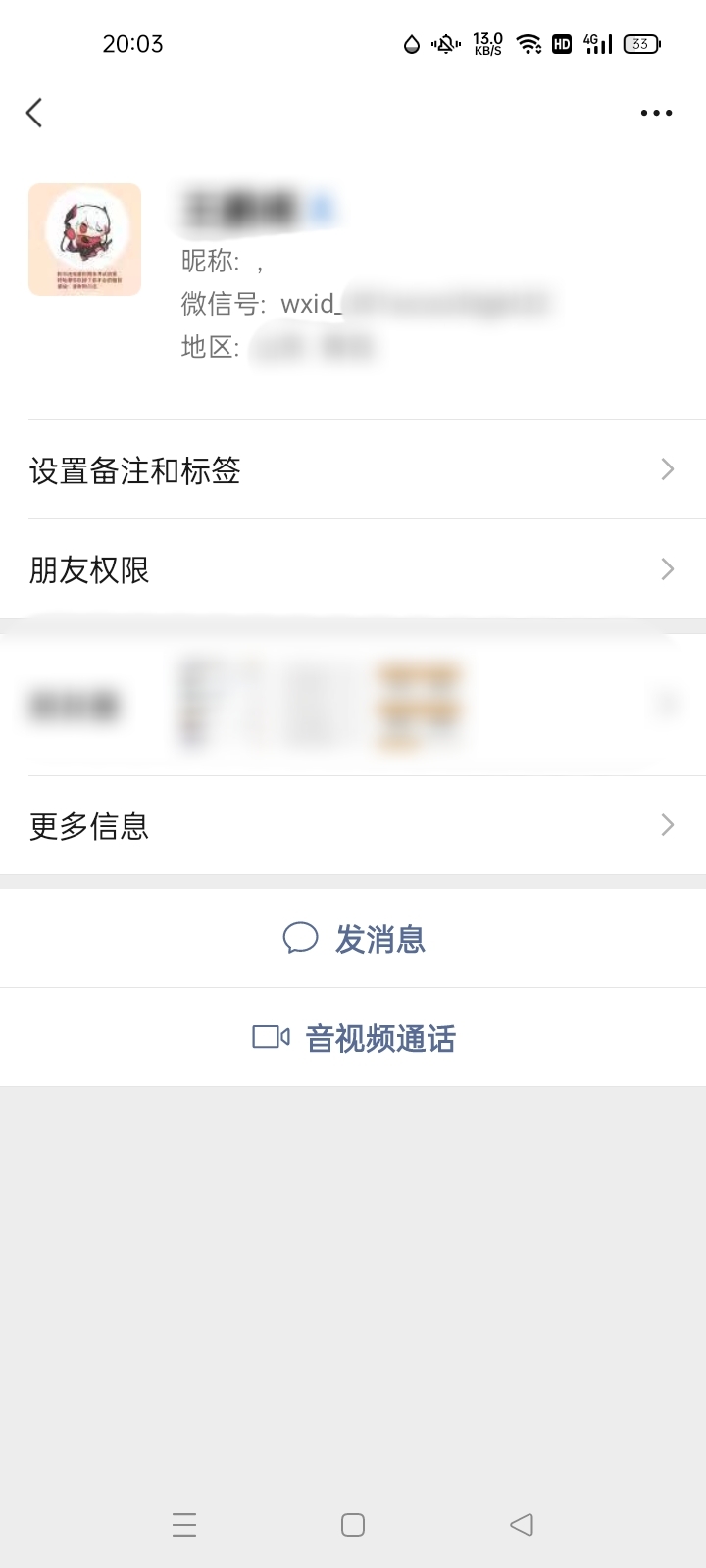Open 朋友权限 options
The height and width of the screenshot is (1568, 706).
point(353,569)
